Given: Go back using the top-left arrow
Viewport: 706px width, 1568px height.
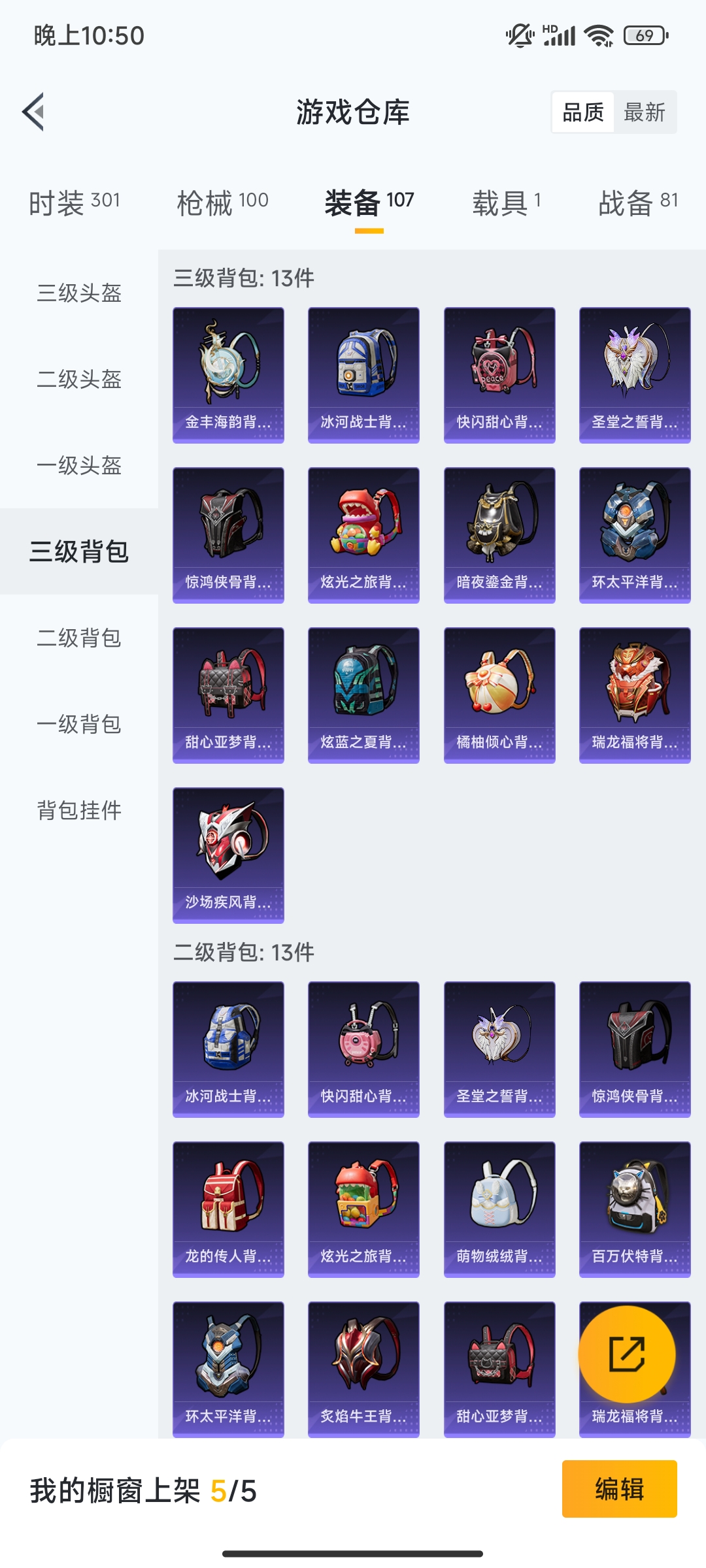Looking at the screenshot, I should [33, 112].
